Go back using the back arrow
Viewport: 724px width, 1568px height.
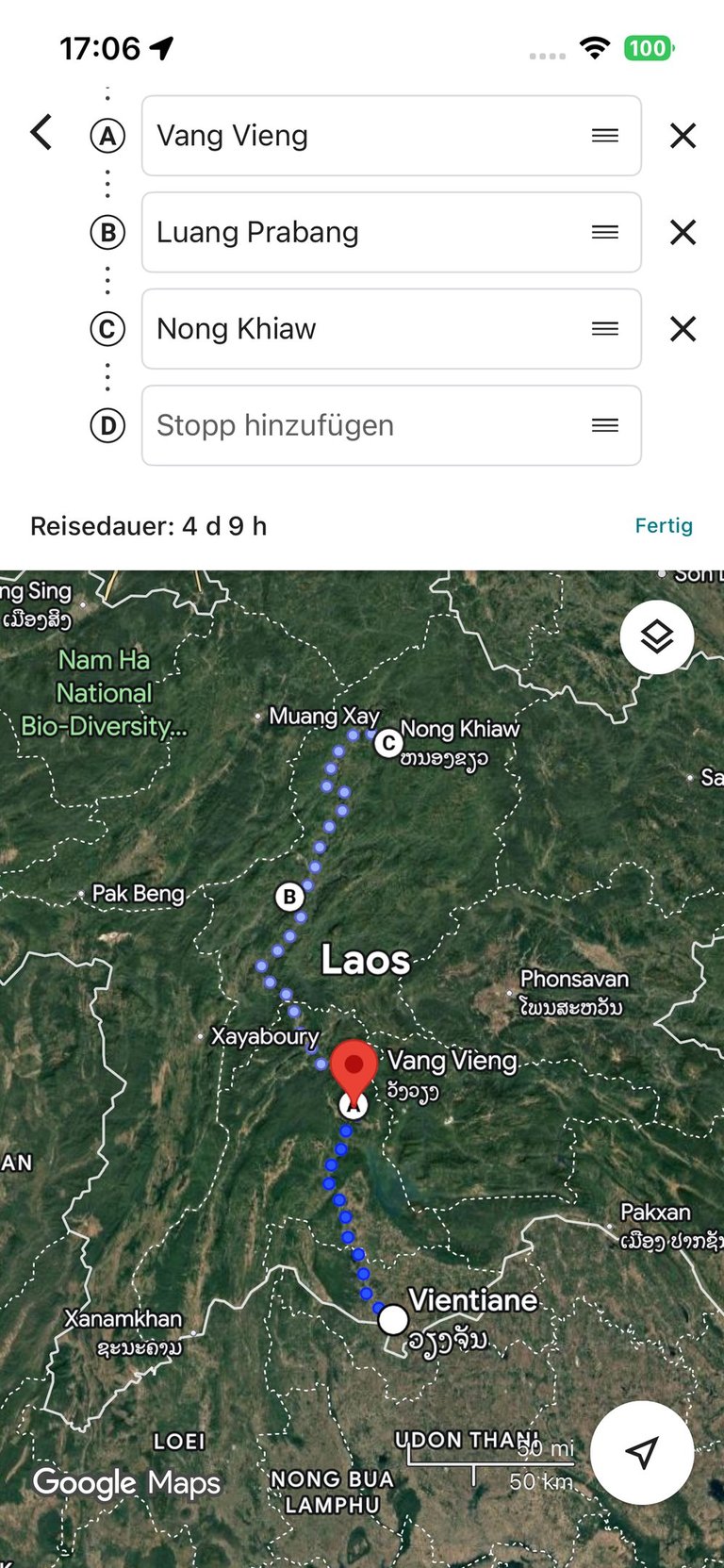[x=41, y=133]
